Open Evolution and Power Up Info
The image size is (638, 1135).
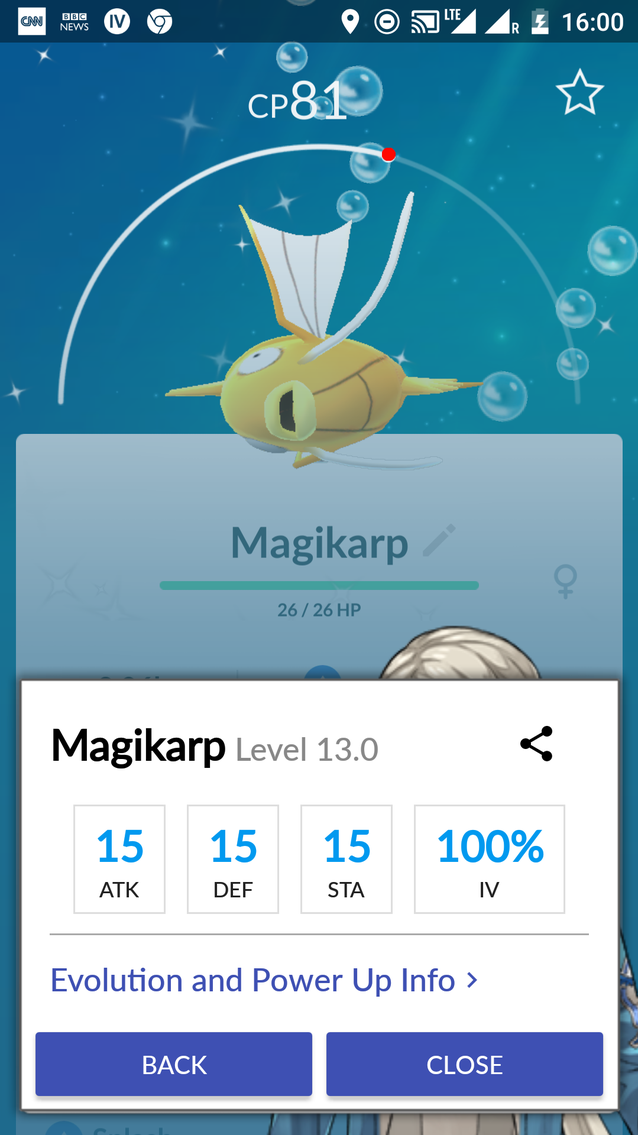(x=264, y=980)
